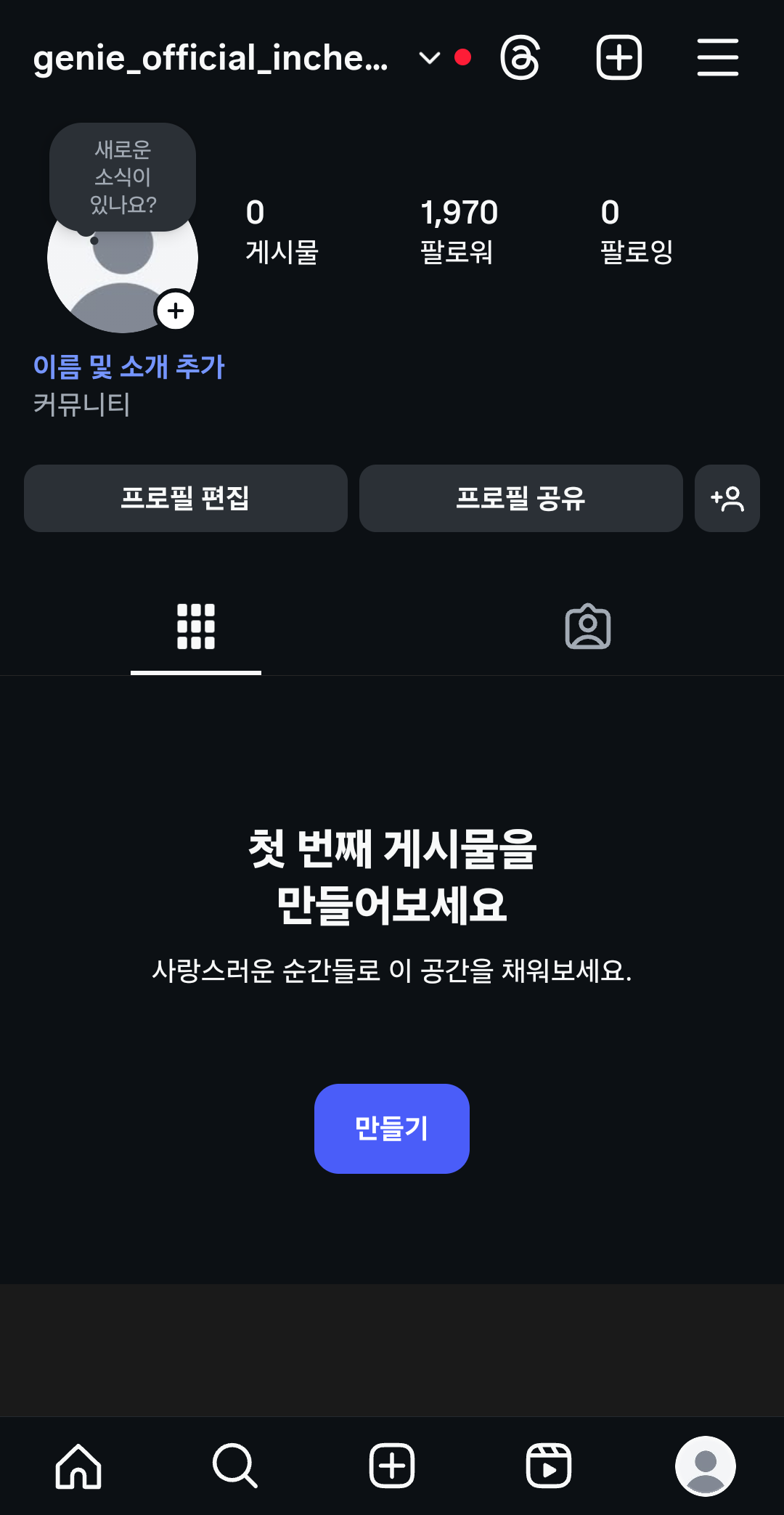Tap 이름 및 소개 추가 link

(129, 367)
